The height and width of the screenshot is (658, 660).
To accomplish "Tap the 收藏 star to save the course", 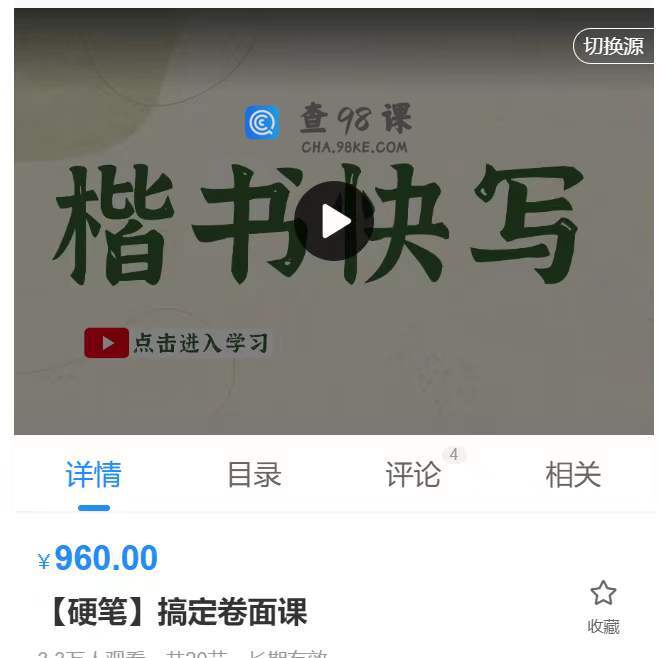I will pyautogui.click(x=603, y=595).
